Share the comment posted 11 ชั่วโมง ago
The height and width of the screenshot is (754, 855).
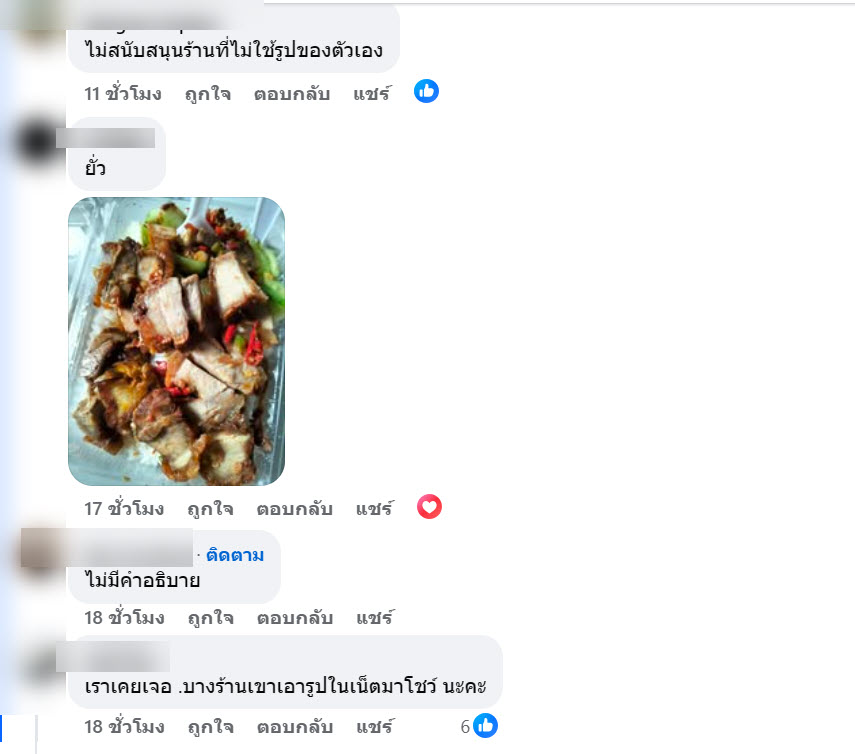pos(372,94)
